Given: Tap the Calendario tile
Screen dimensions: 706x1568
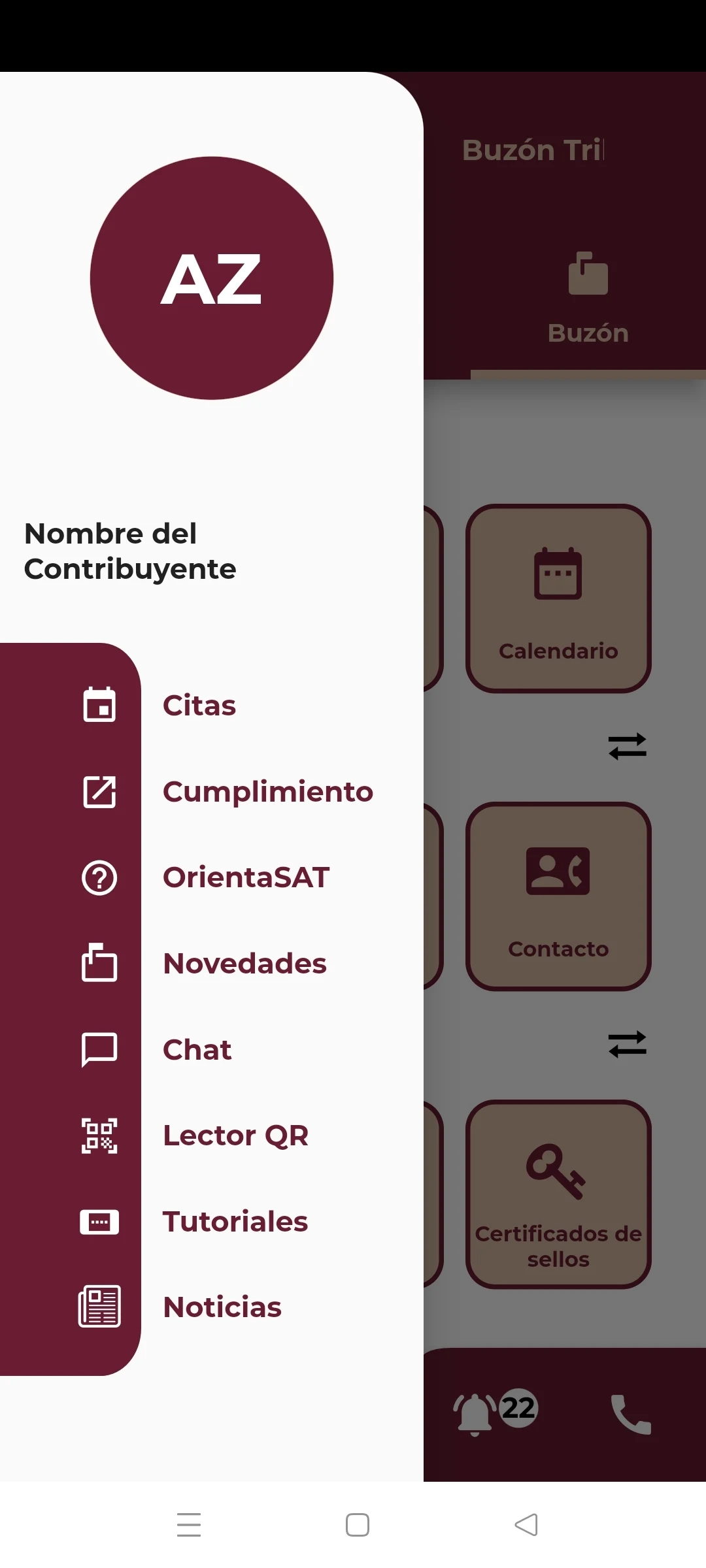Looking at the screenshot, I should [x=558, y=597].
